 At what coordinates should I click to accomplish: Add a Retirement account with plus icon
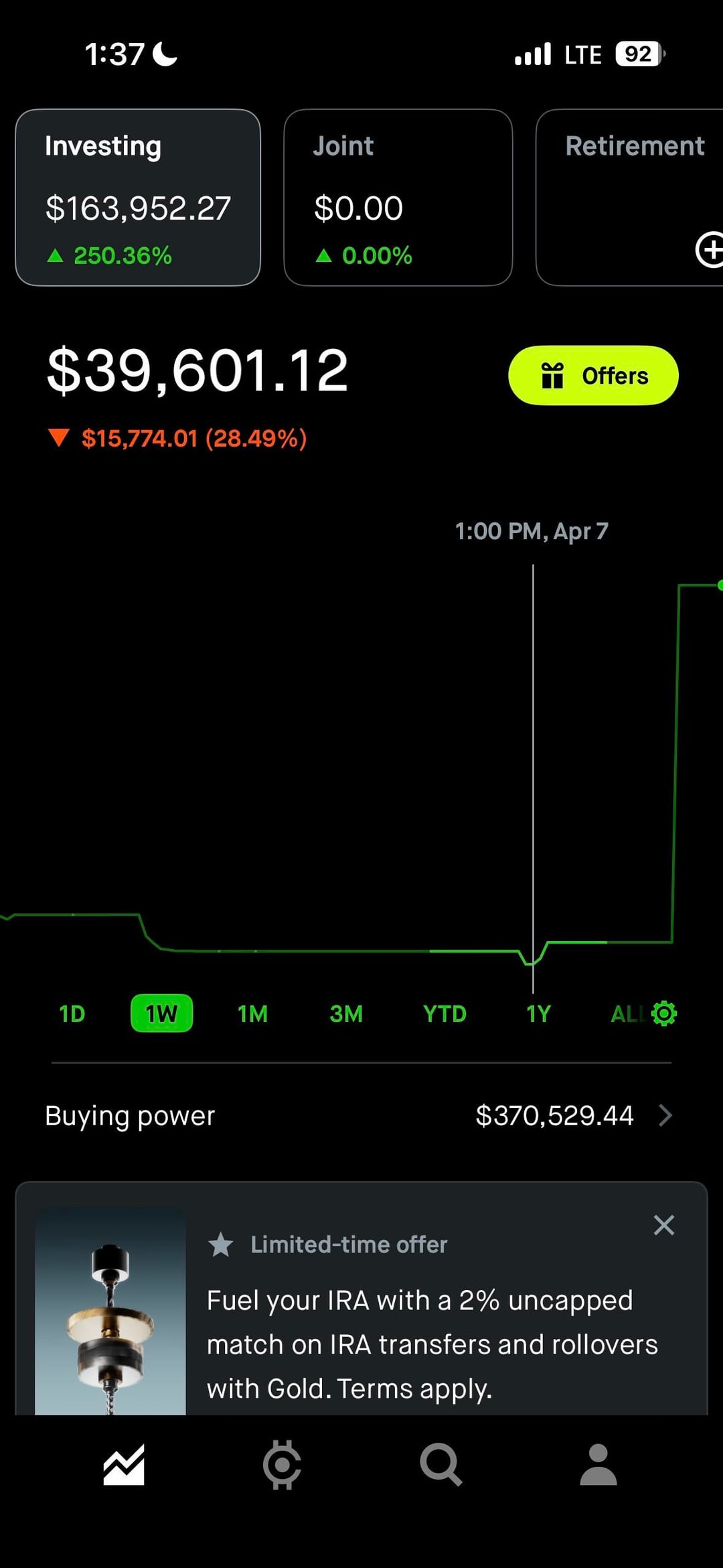tap(708, 250)
